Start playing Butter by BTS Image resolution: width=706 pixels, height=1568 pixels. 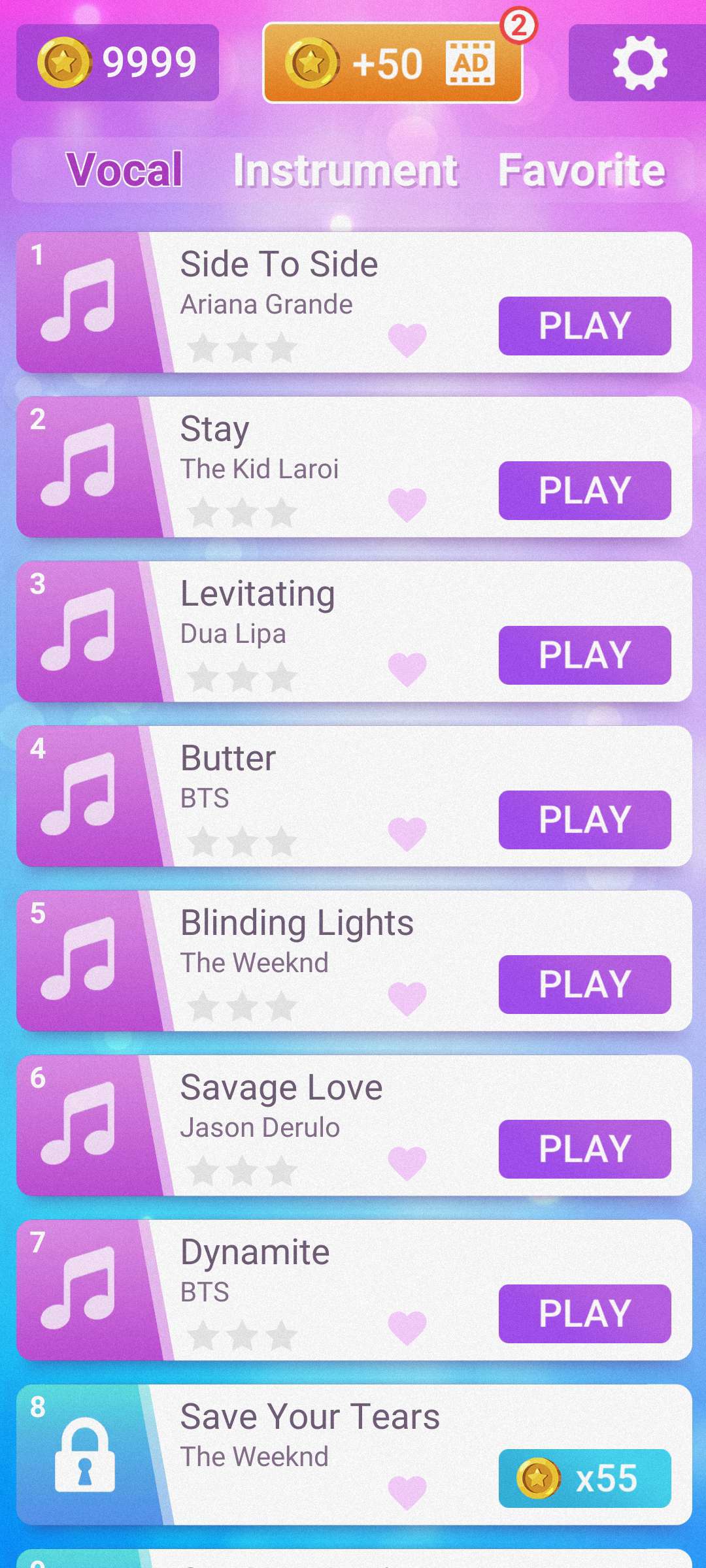tap(584, 820)
